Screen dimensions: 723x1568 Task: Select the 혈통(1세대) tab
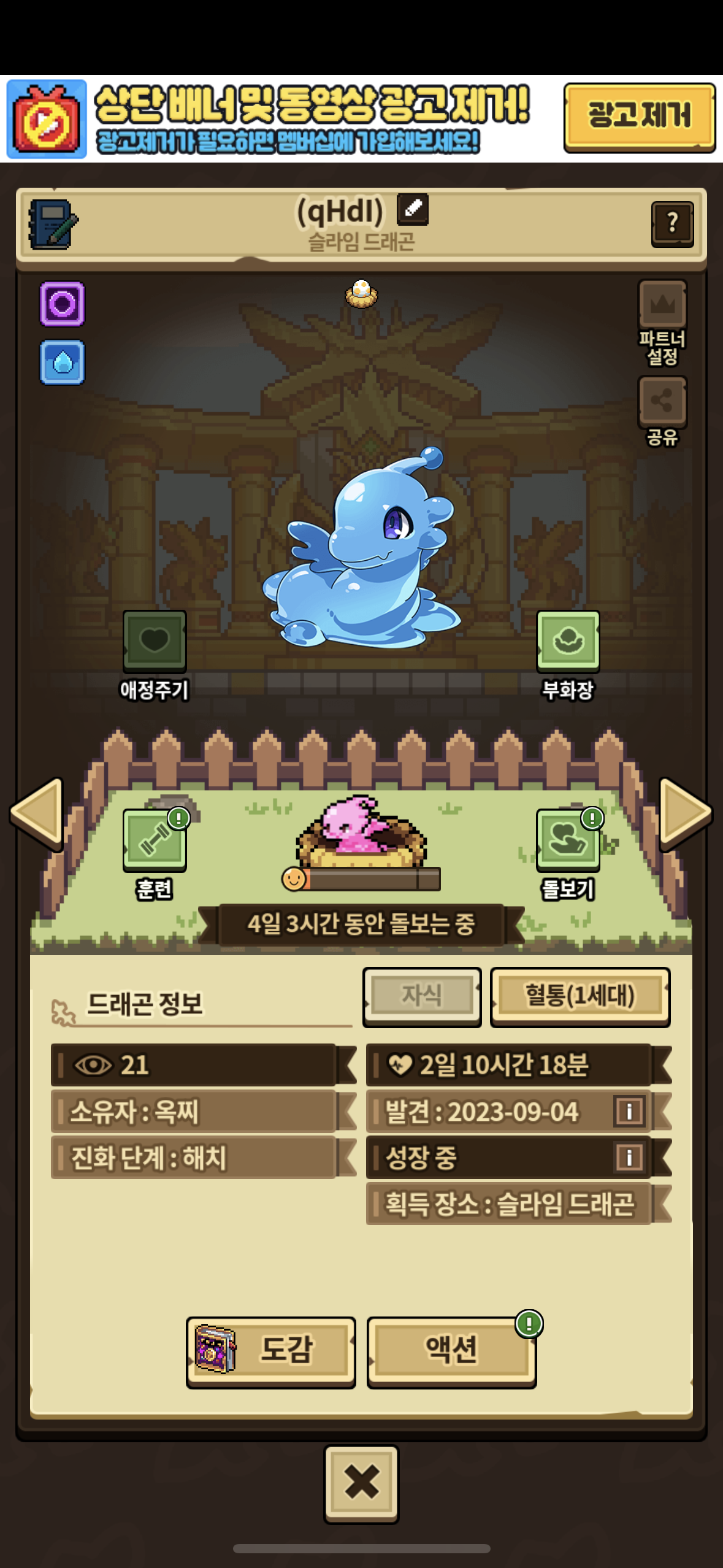(x=580, y=996)
